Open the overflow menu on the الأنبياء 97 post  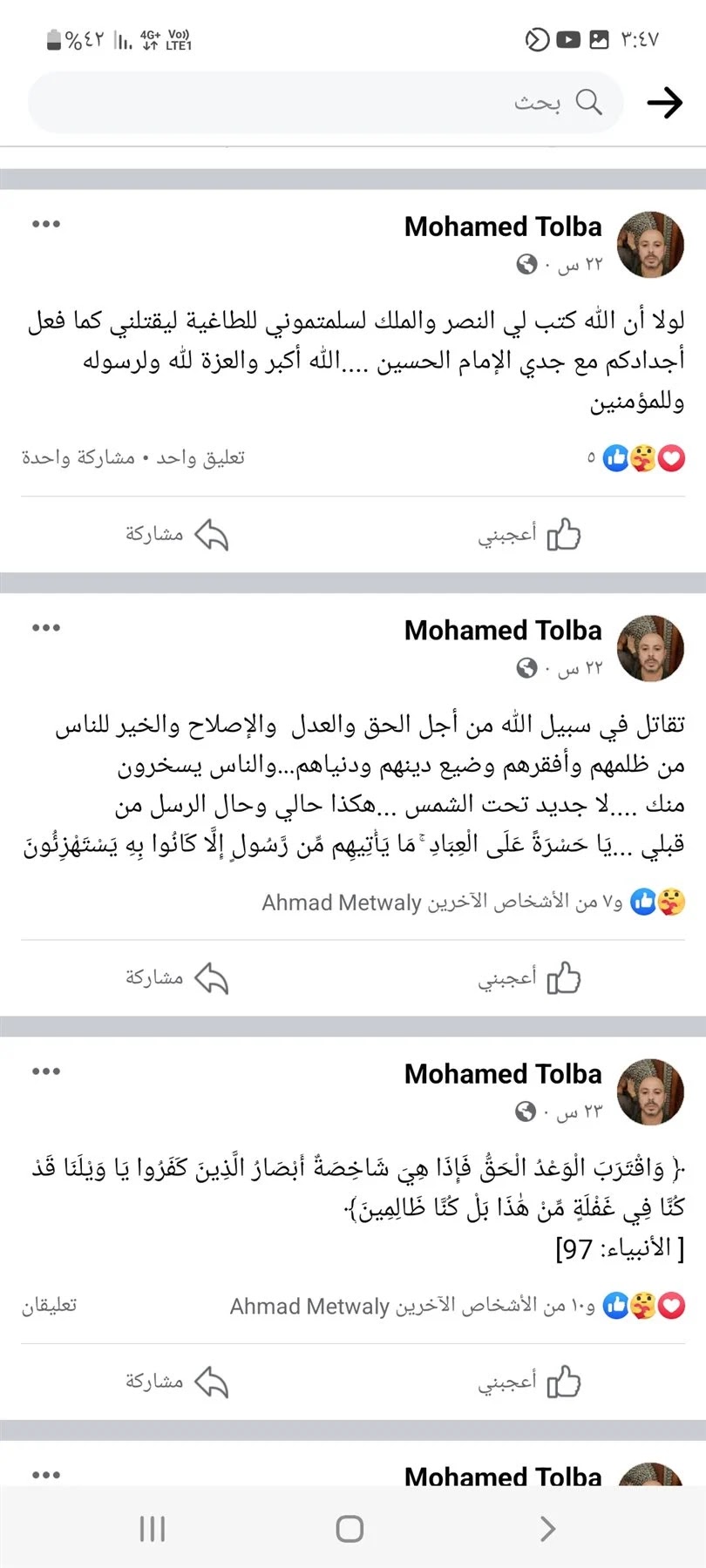[45, 1071]
